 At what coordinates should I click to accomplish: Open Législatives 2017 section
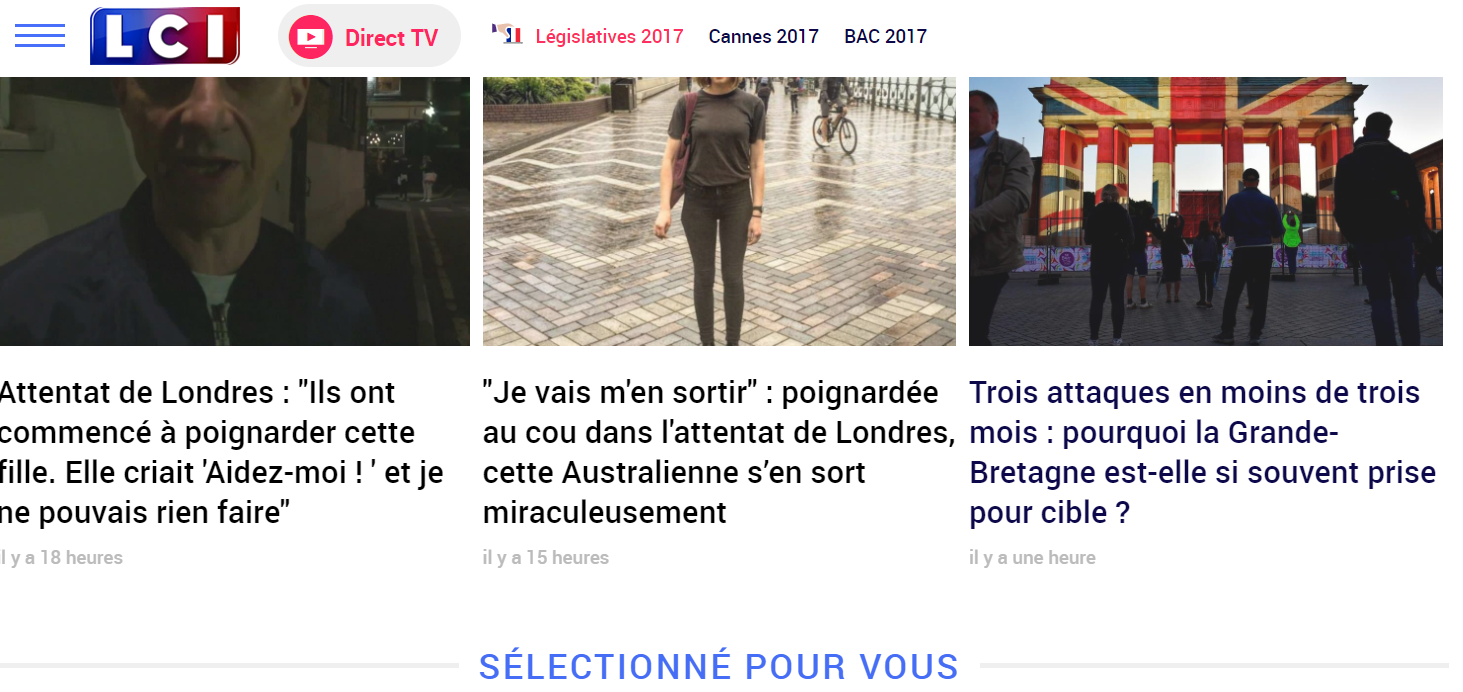[x=608, y=37]
